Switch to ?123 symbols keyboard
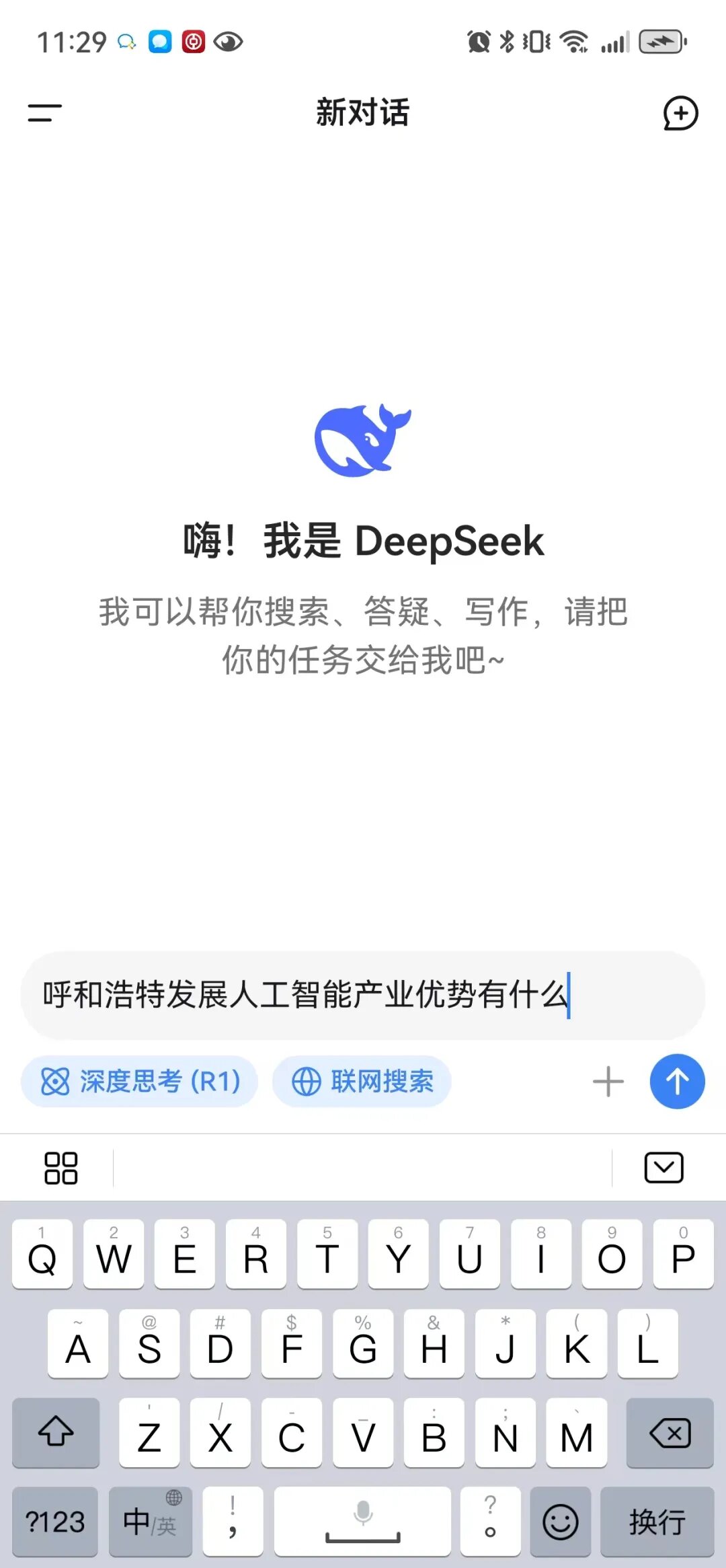This screenshot has width=726, height=1568. [55, 1522]
